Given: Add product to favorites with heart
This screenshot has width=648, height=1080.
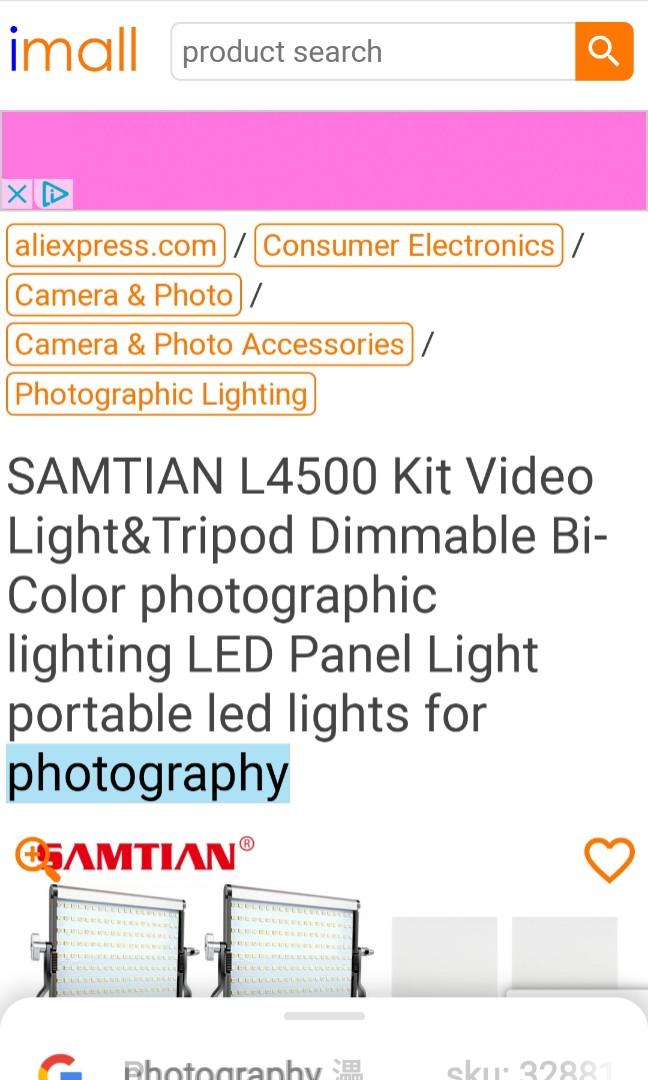Looking at the screenshot, I should [609, 860].
